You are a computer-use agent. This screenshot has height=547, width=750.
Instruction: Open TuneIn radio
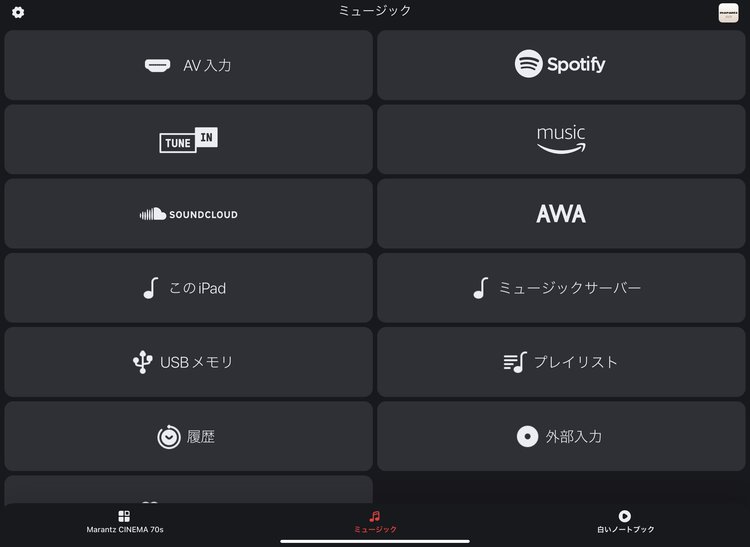[188, 140]
